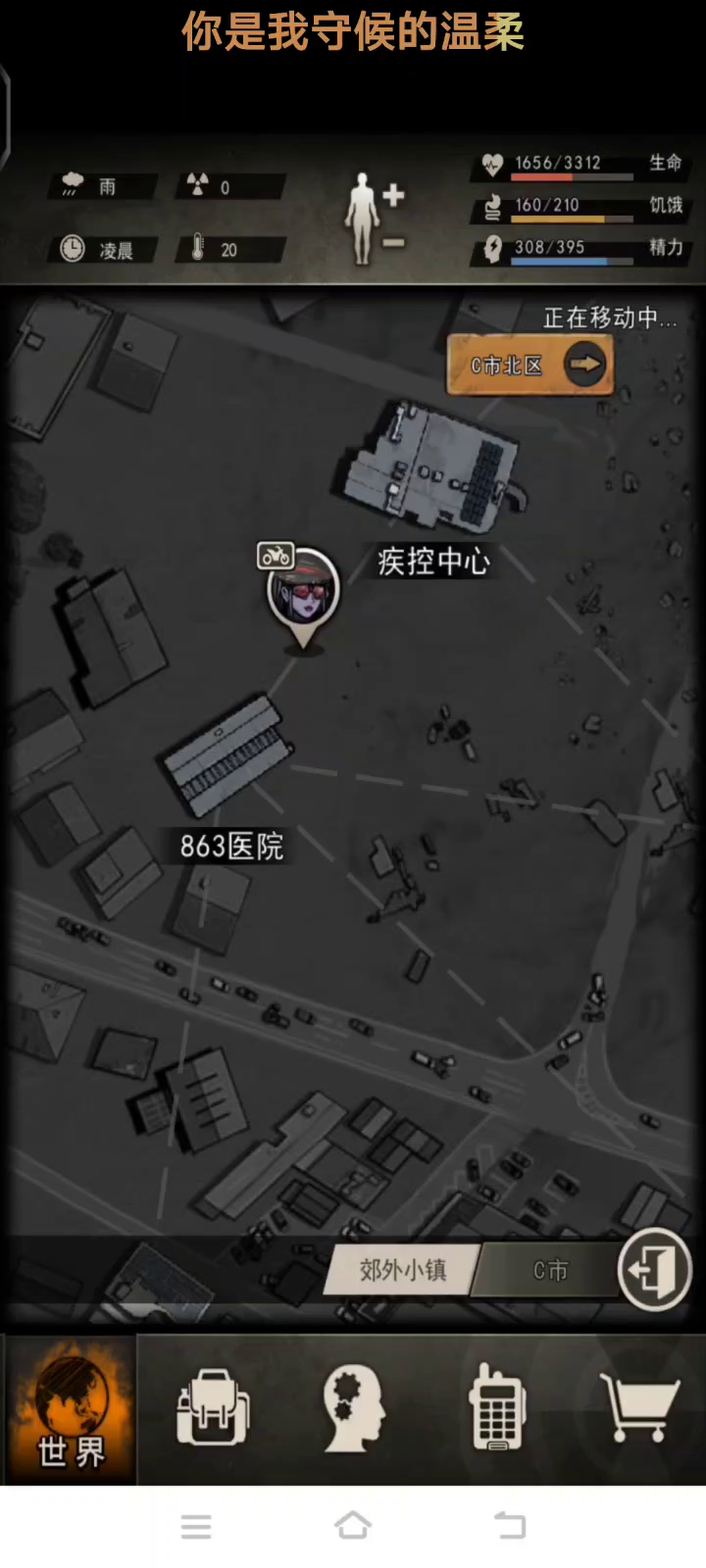This screenshot has height=1568, width=706.
Task: Select the 863医院 location on the map
Action: (x=227, y=755)
